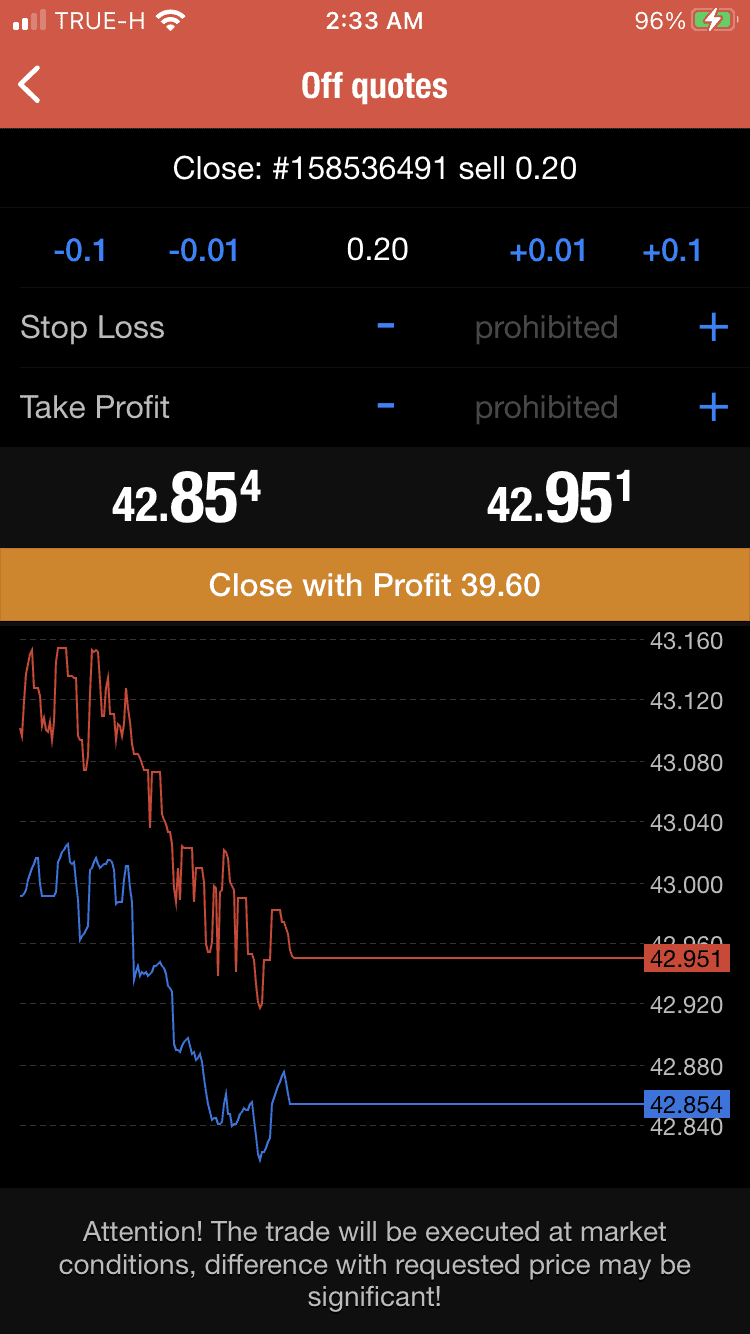Lower Take Profit with the minus
The height and width of the screenshot is (1334, 750).
pyautogui.click(x=386, y=407)
